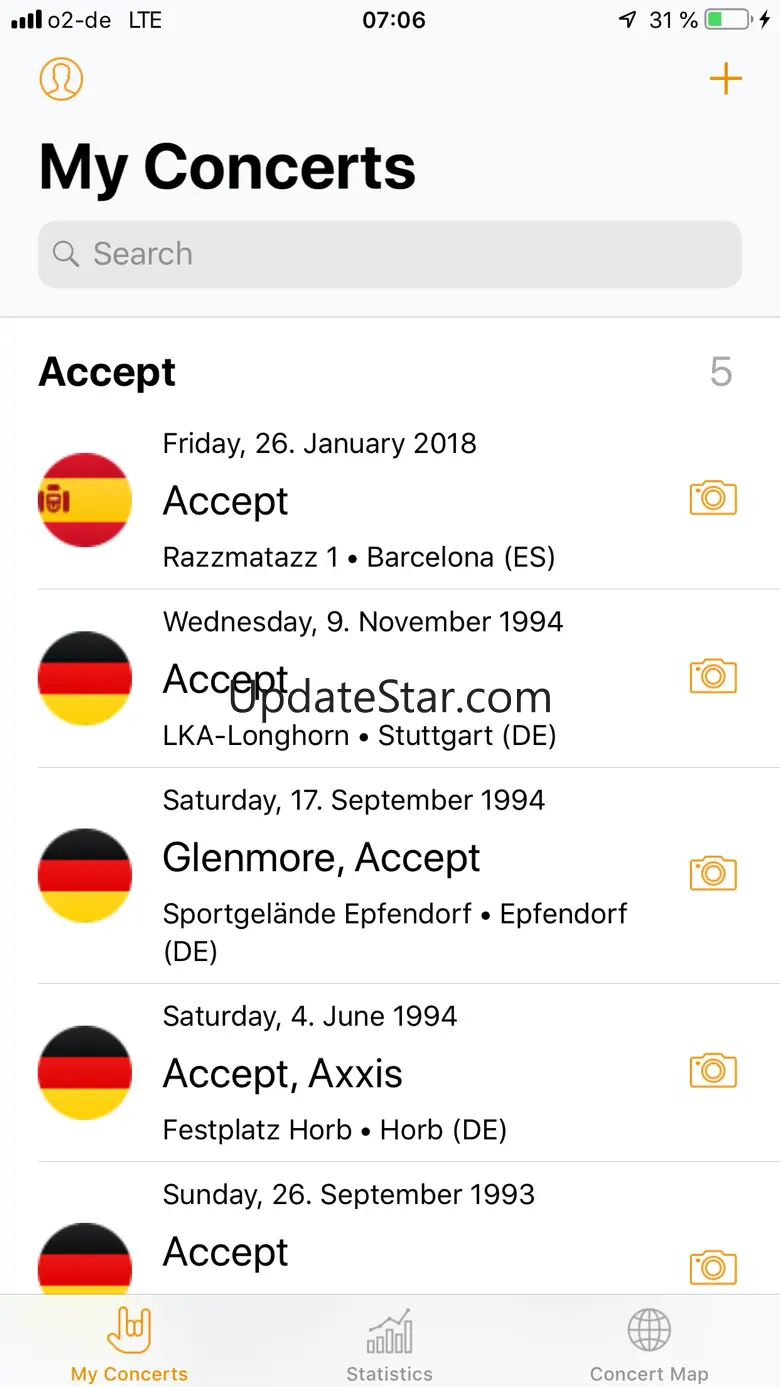Image resolution: width=780 pixels, height=1387 pixels.
Task: Tap the Search field
Action: click(x=390, y=254)
